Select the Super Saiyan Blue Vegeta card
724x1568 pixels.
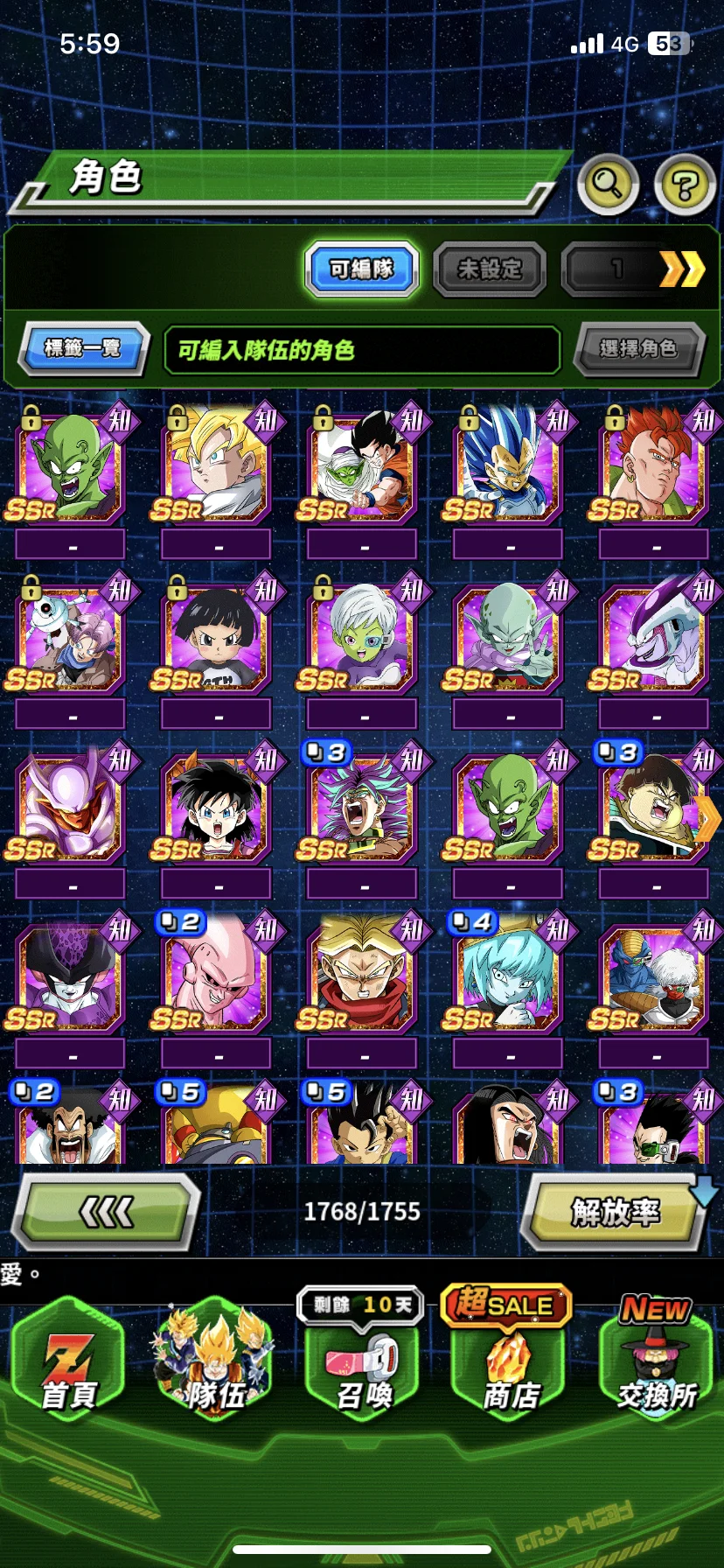point(508,468)
